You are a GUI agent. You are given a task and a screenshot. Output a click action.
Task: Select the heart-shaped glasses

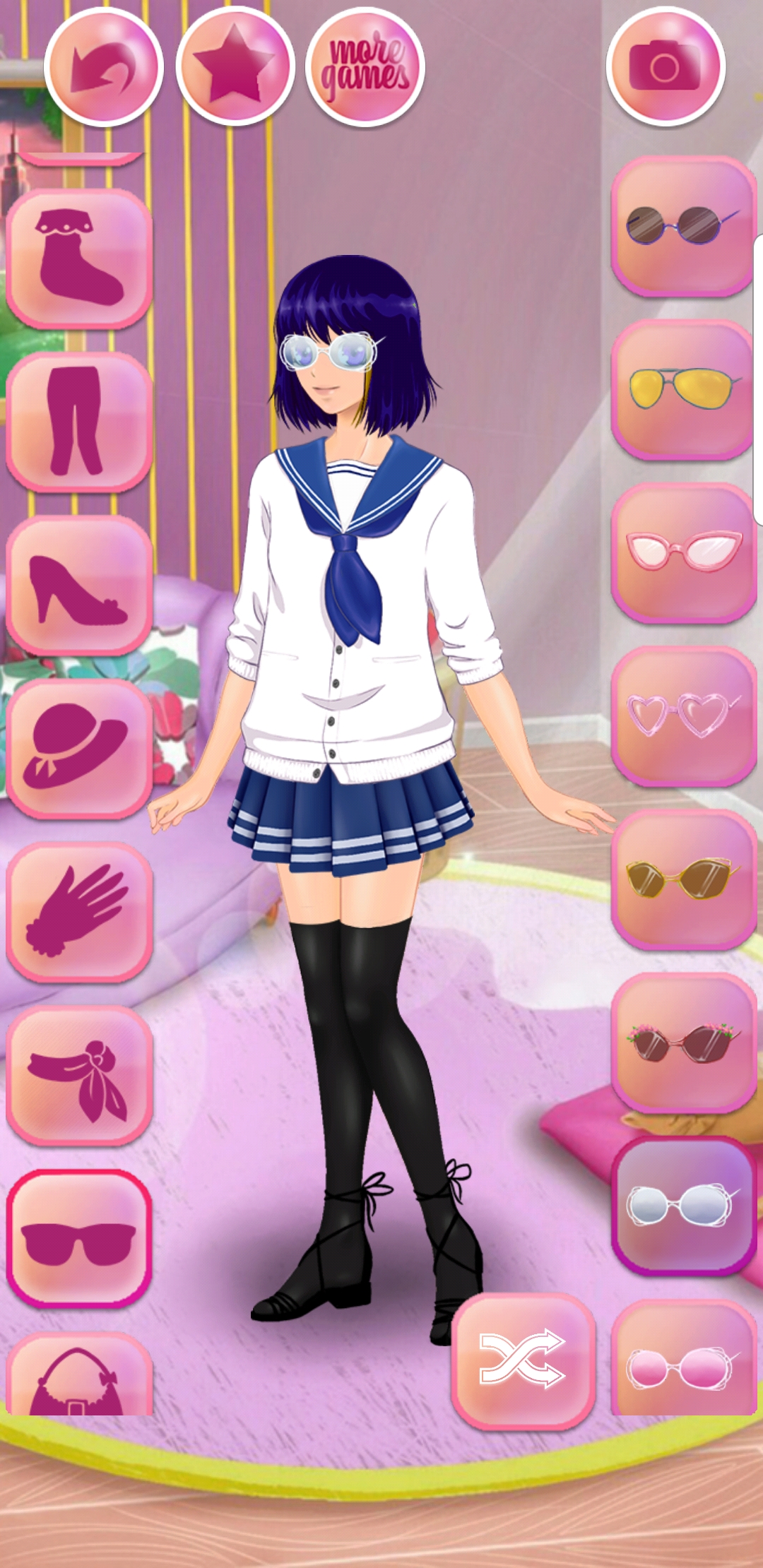pos(684,715)
